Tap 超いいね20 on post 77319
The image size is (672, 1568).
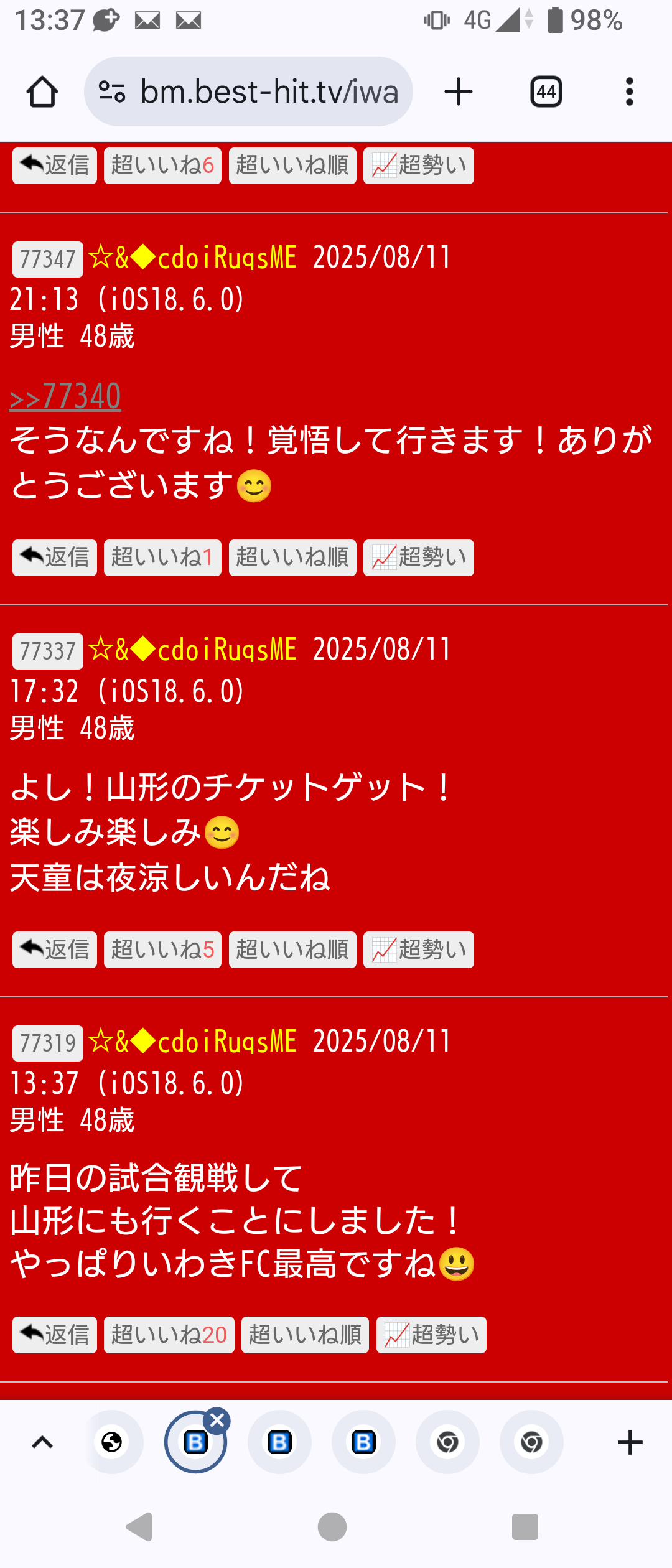tap(169, 1335)
